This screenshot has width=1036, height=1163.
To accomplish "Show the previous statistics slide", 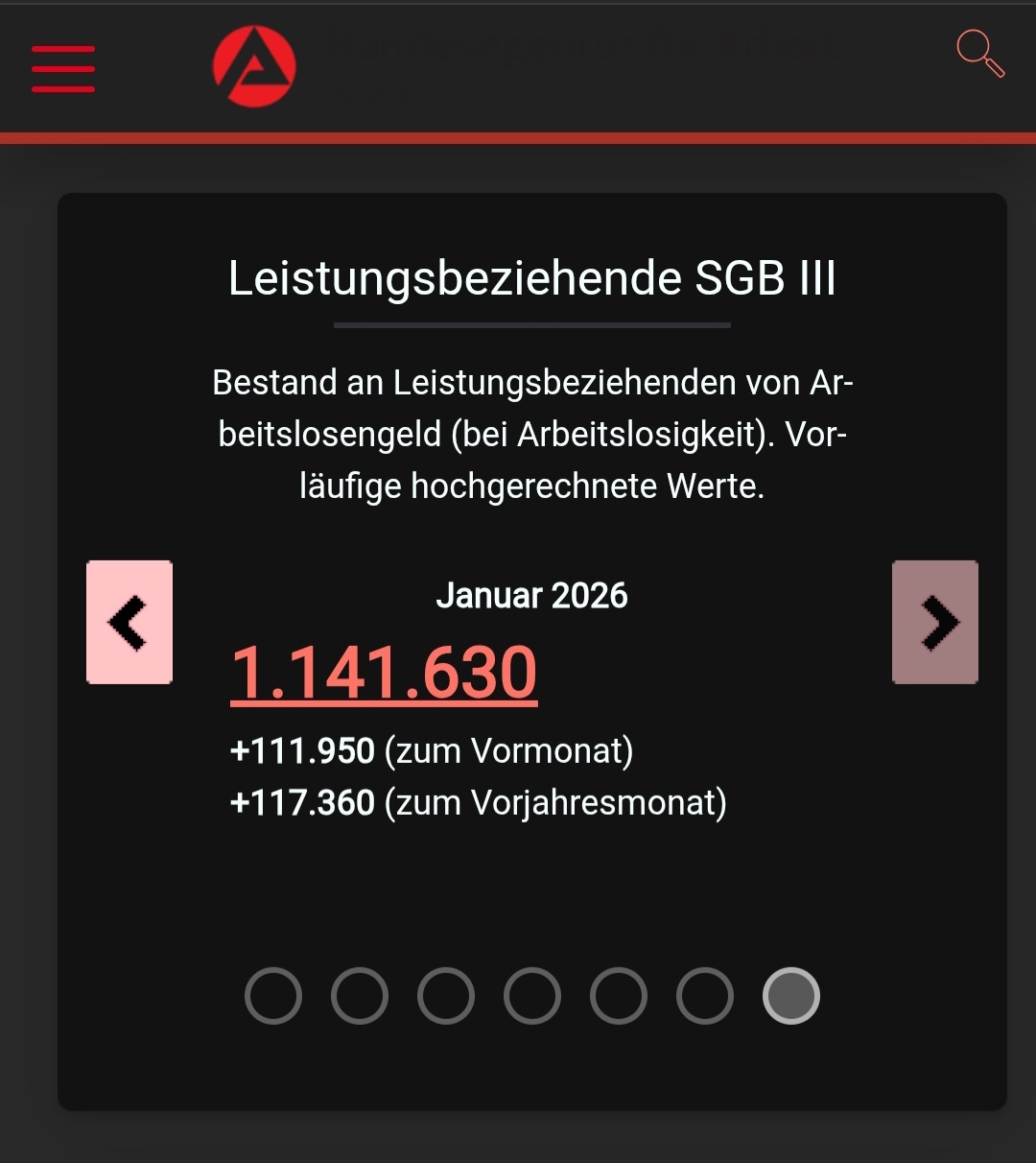I will (129, 622).
